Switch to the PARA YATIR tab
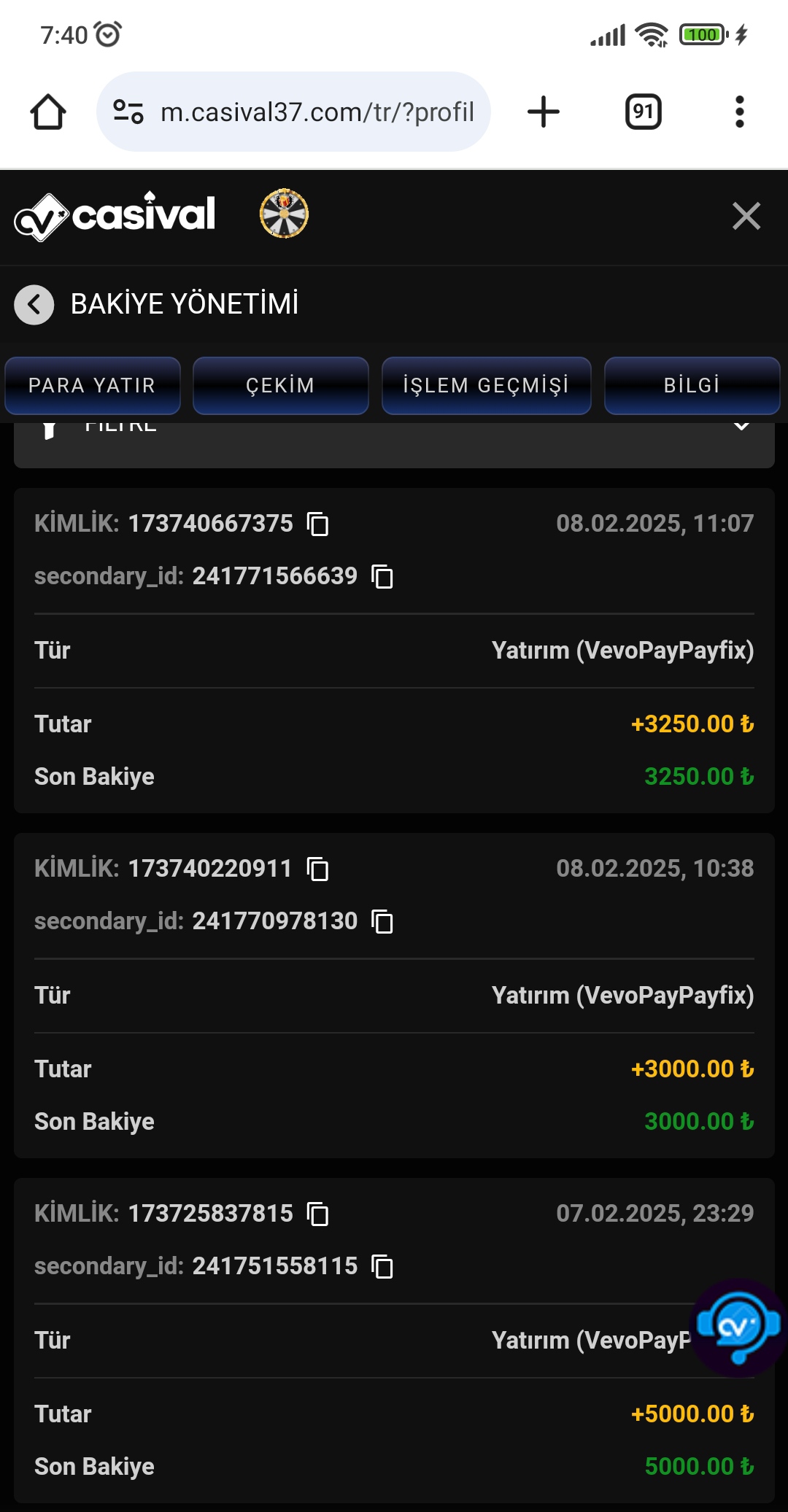The width and height of the screenshot is (788, 1512). tap(93, 385)
